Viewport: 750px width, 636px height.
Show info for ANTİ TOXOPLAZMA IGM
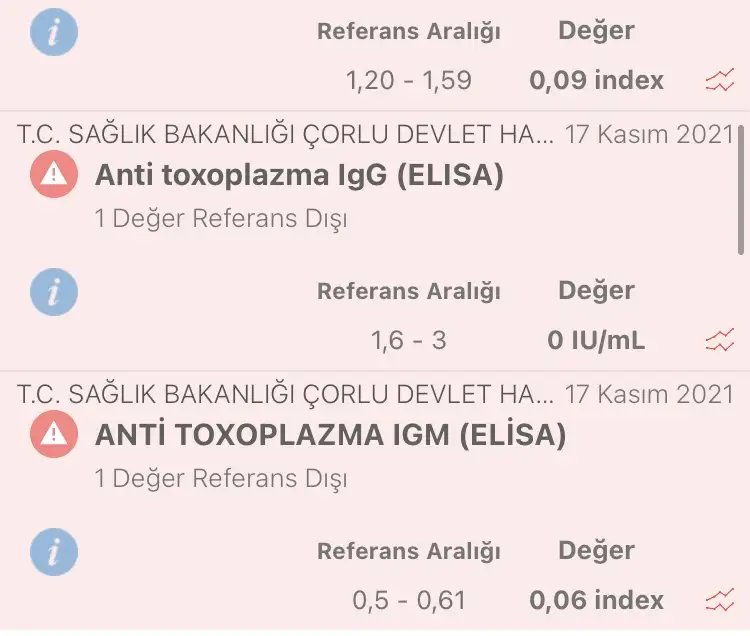54,552
